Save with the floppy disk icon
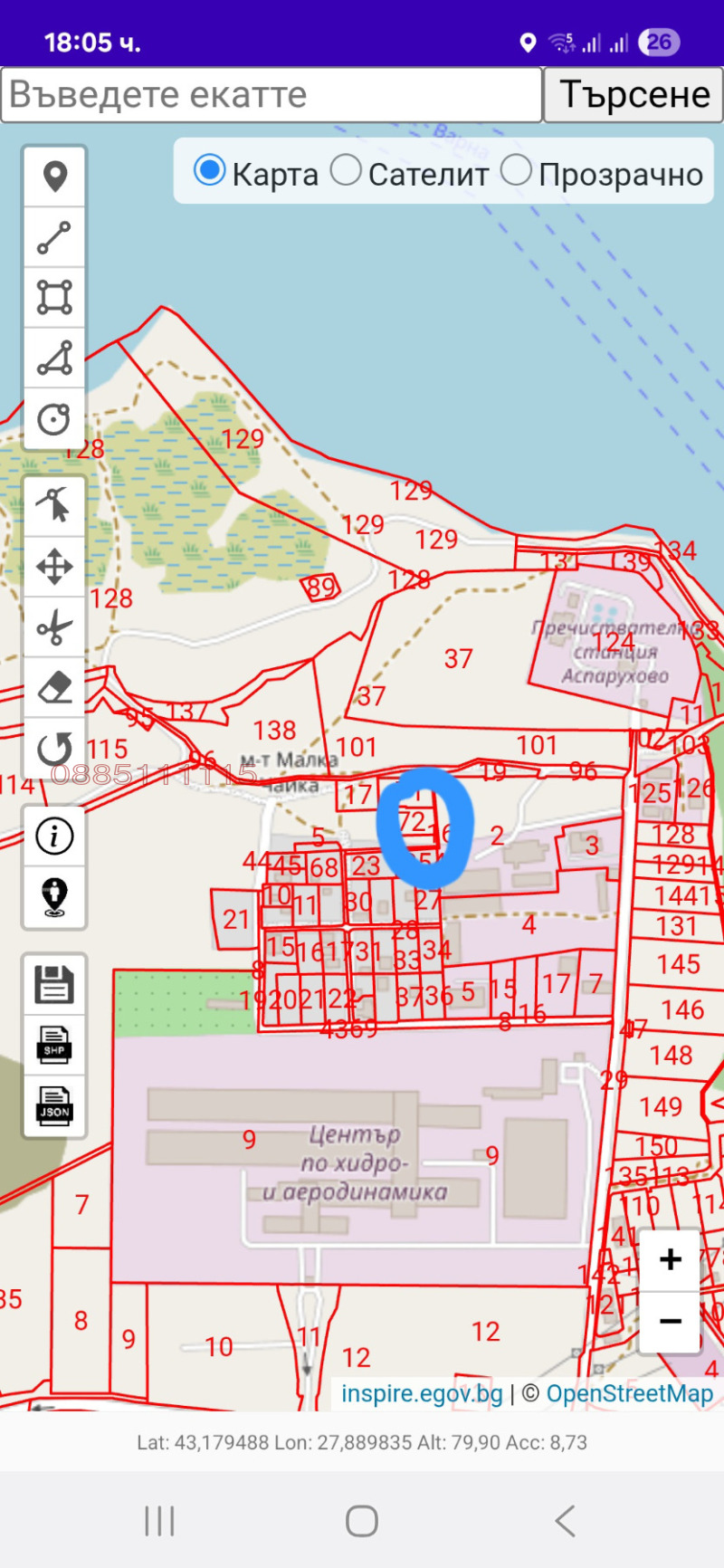Screen dimensions: 724x1568 [54, 984]
